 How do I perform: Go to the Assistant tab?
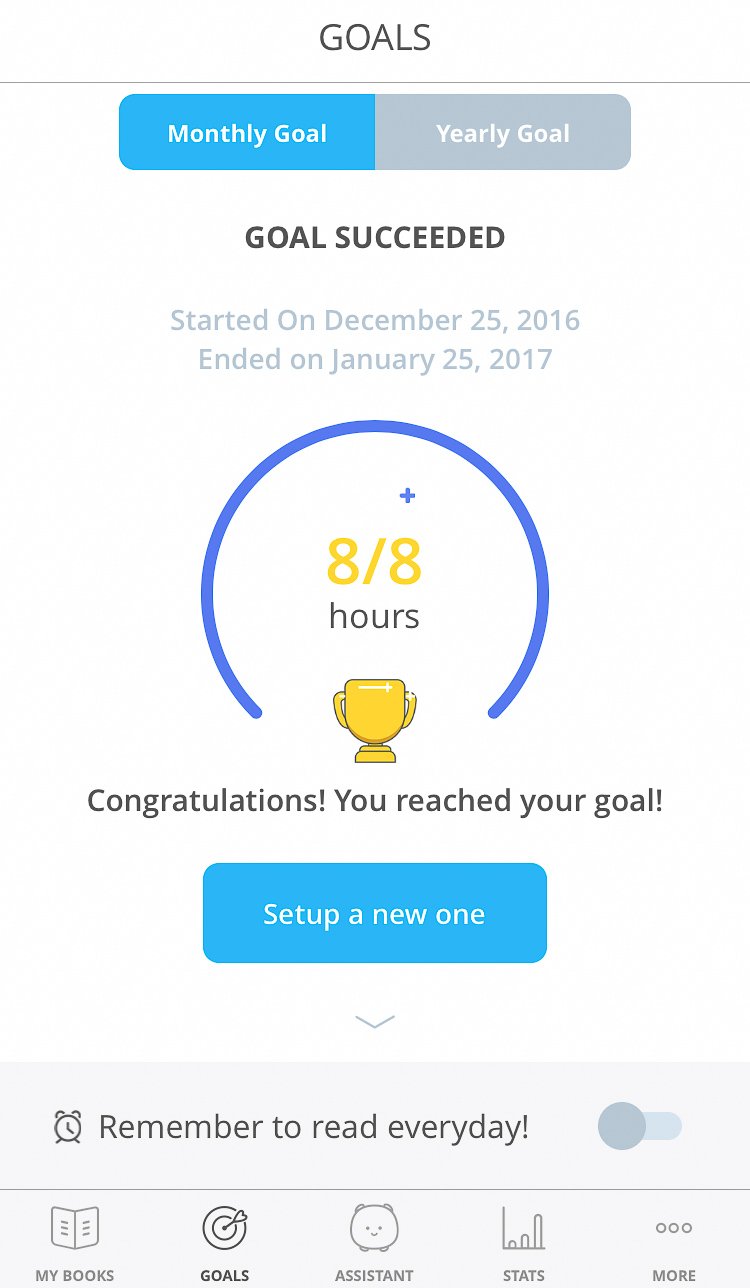click(374, 1241)
